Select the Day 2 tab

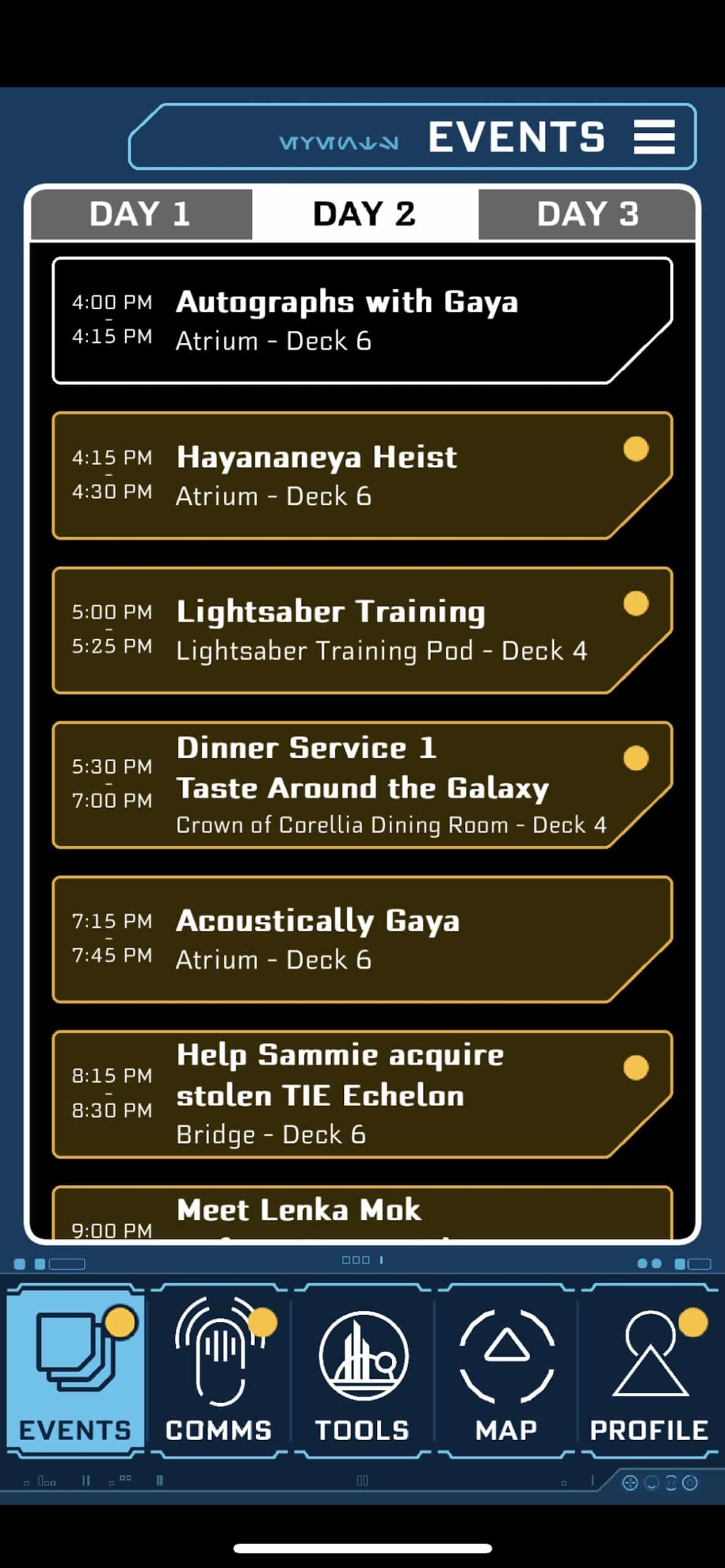(365, 214)
